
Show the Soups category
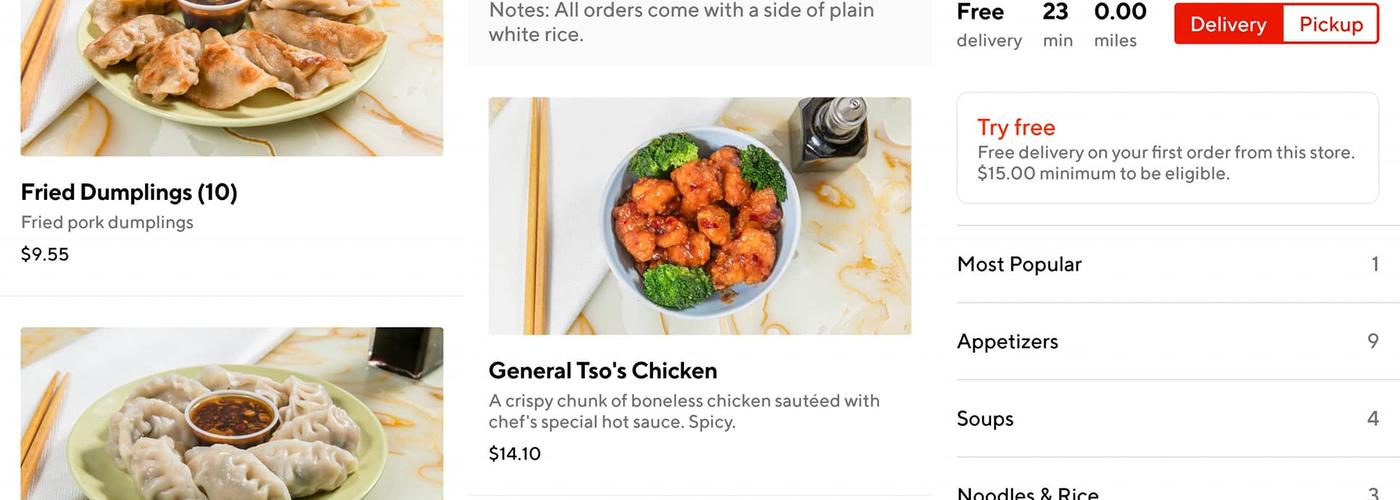[x=1167, y=418]
